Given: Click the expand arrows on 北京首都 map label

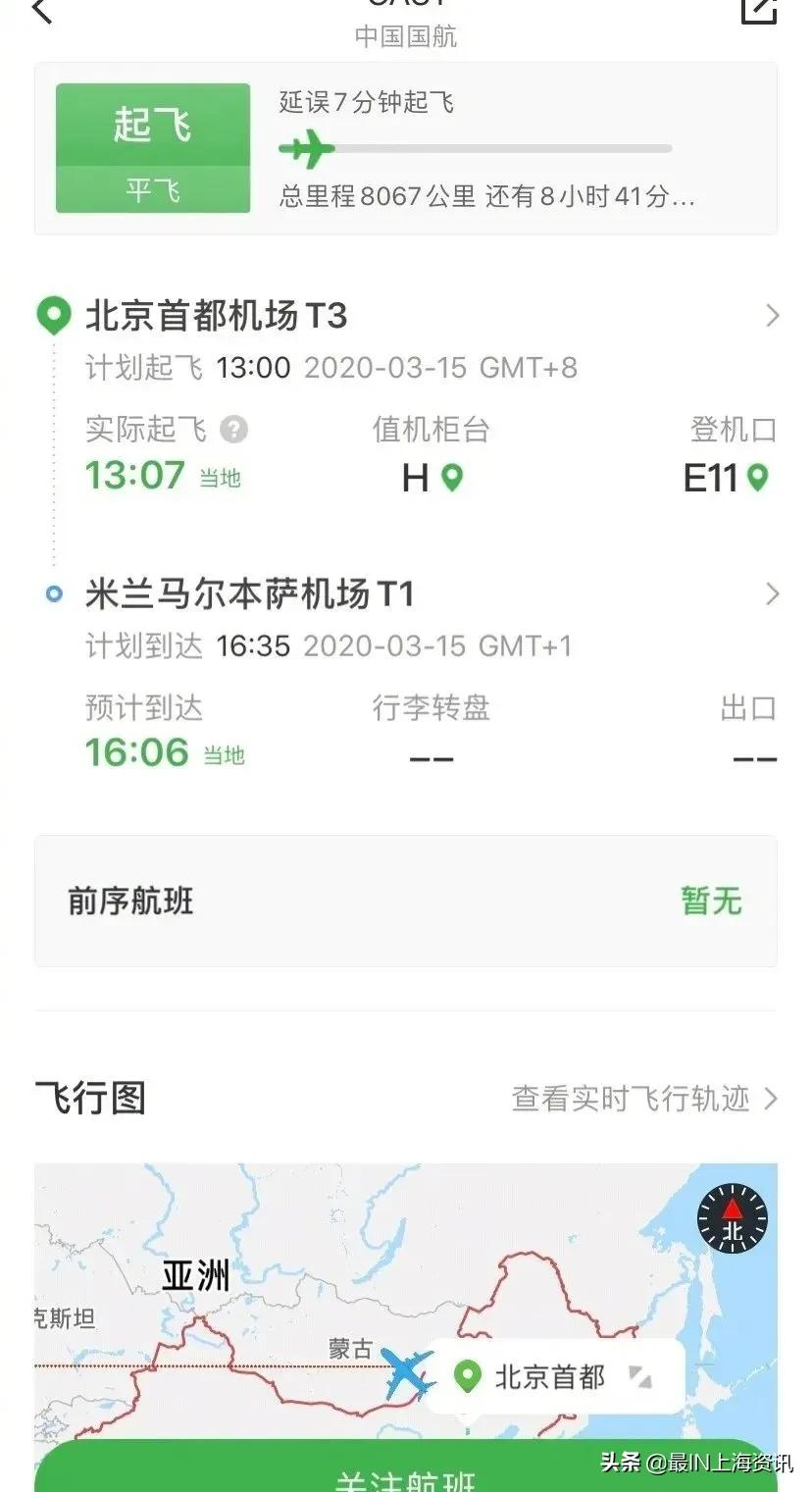Looking at the screenshot, I should click(x=642, y=1378).
